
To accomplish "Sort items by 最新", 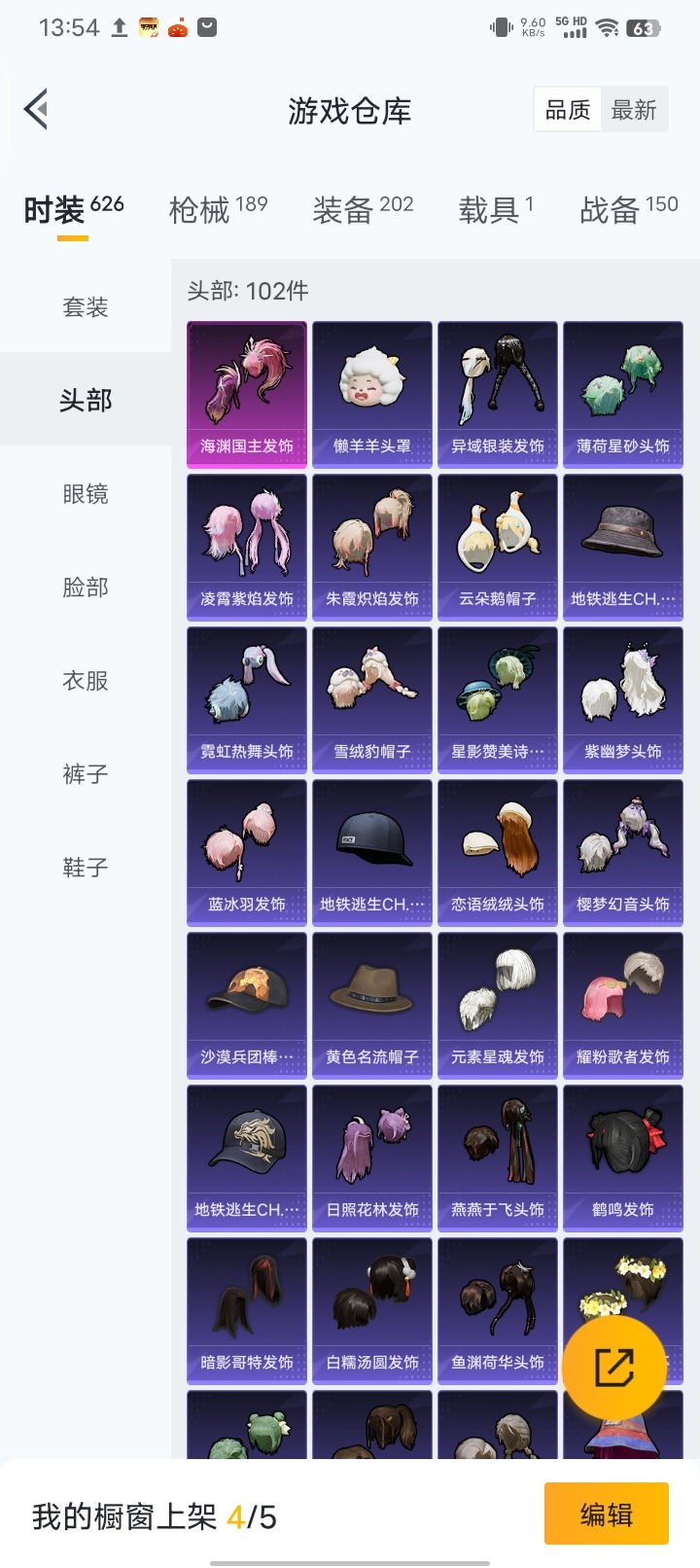I will pyautogui.click(x=634, y=110).
